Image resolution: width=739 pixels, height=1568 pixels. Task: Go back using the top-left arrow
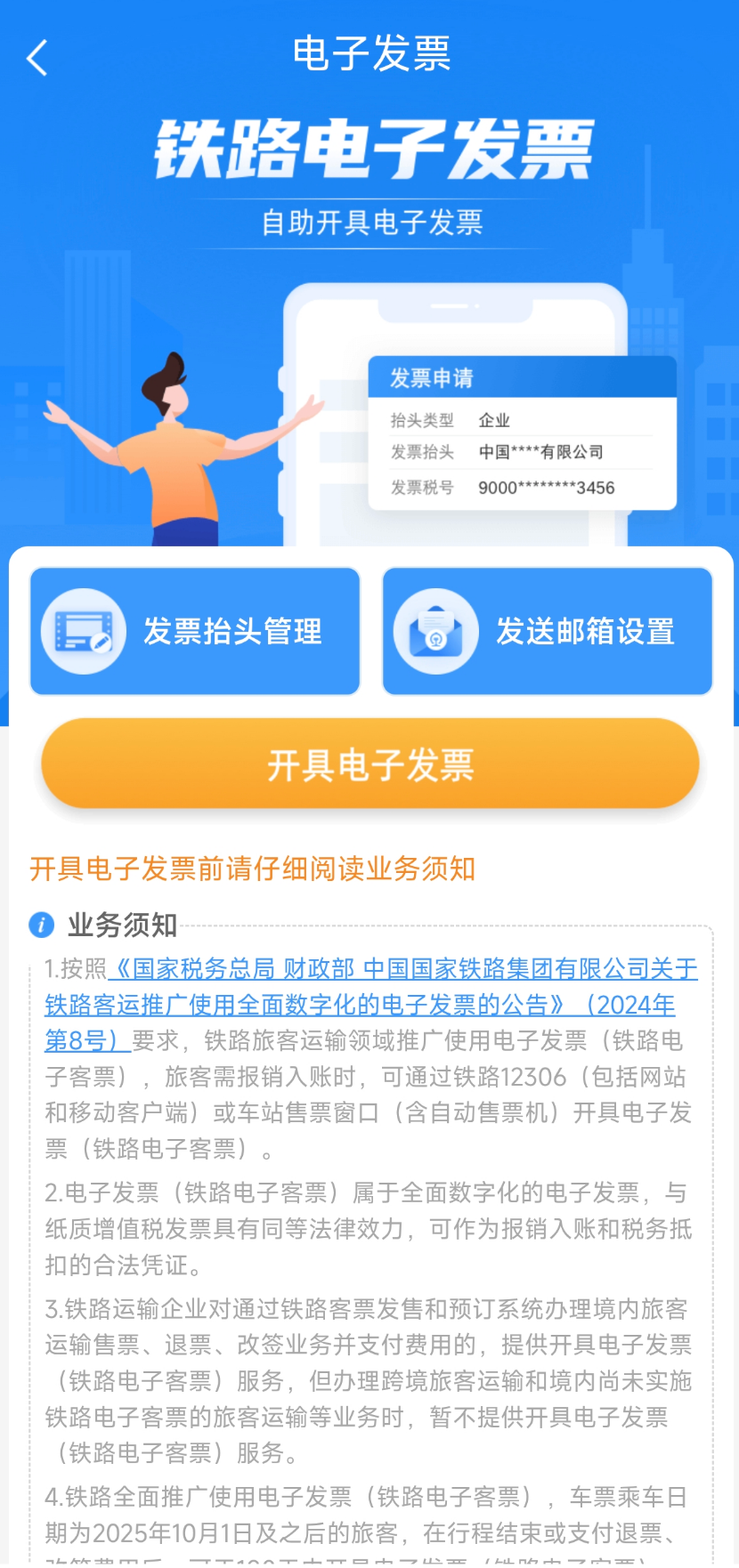(x=37, y=58)
